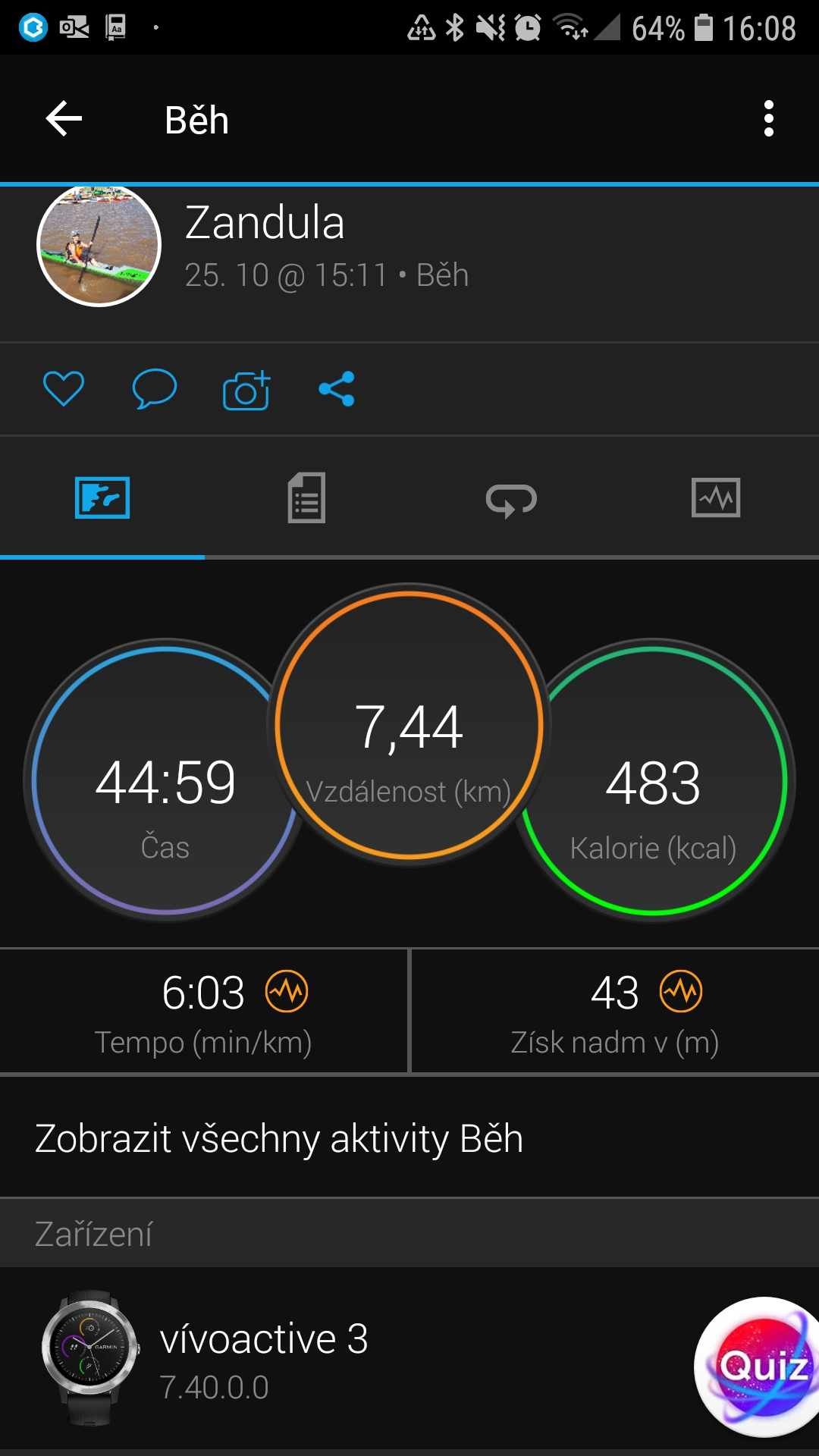Tap the floating Quiz bubble
Viewport: 819px width, 1456px height.
click(x=758, y=1367)
